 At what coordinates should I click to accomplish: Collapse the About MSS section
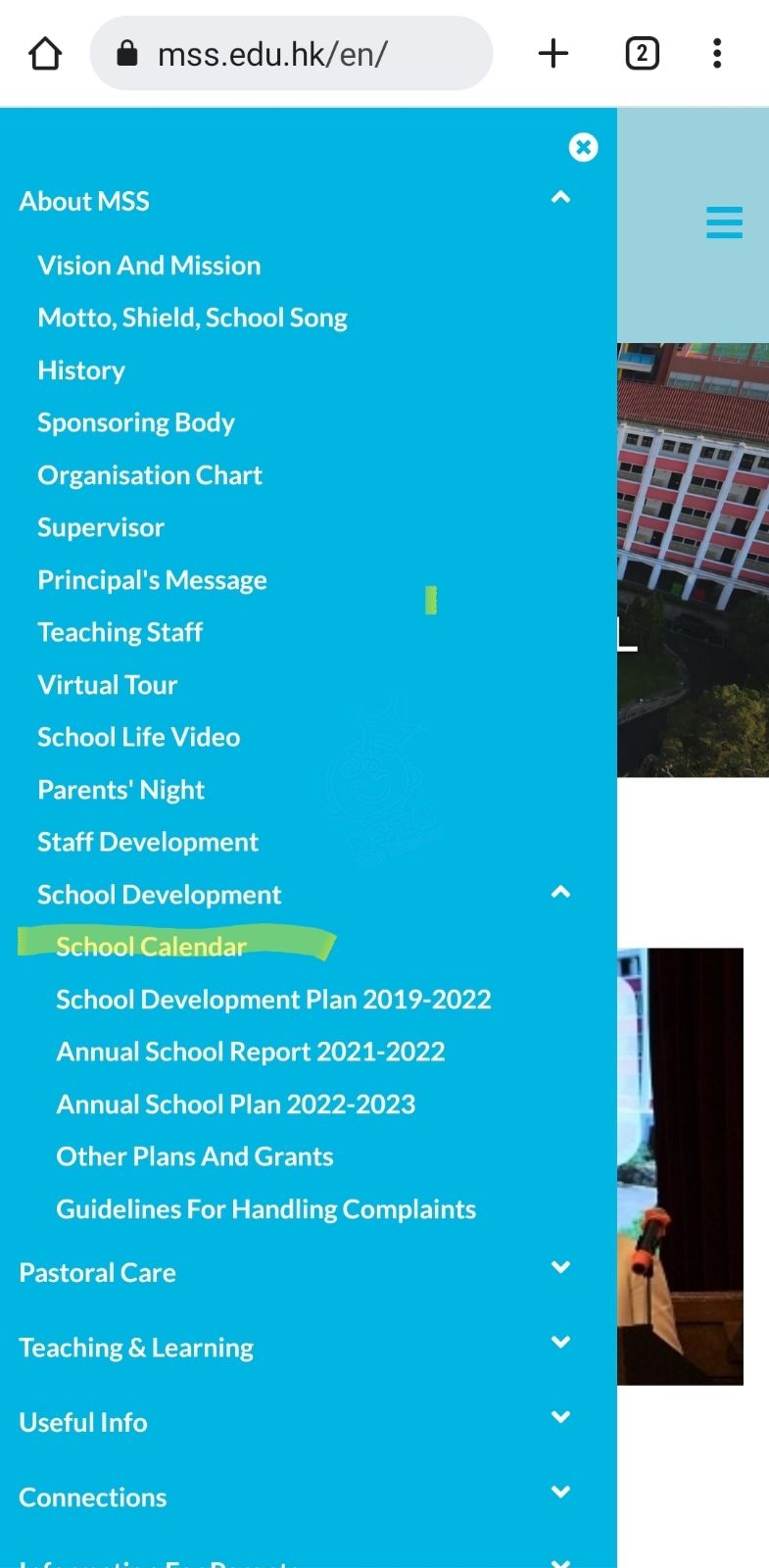coord(560,199)
